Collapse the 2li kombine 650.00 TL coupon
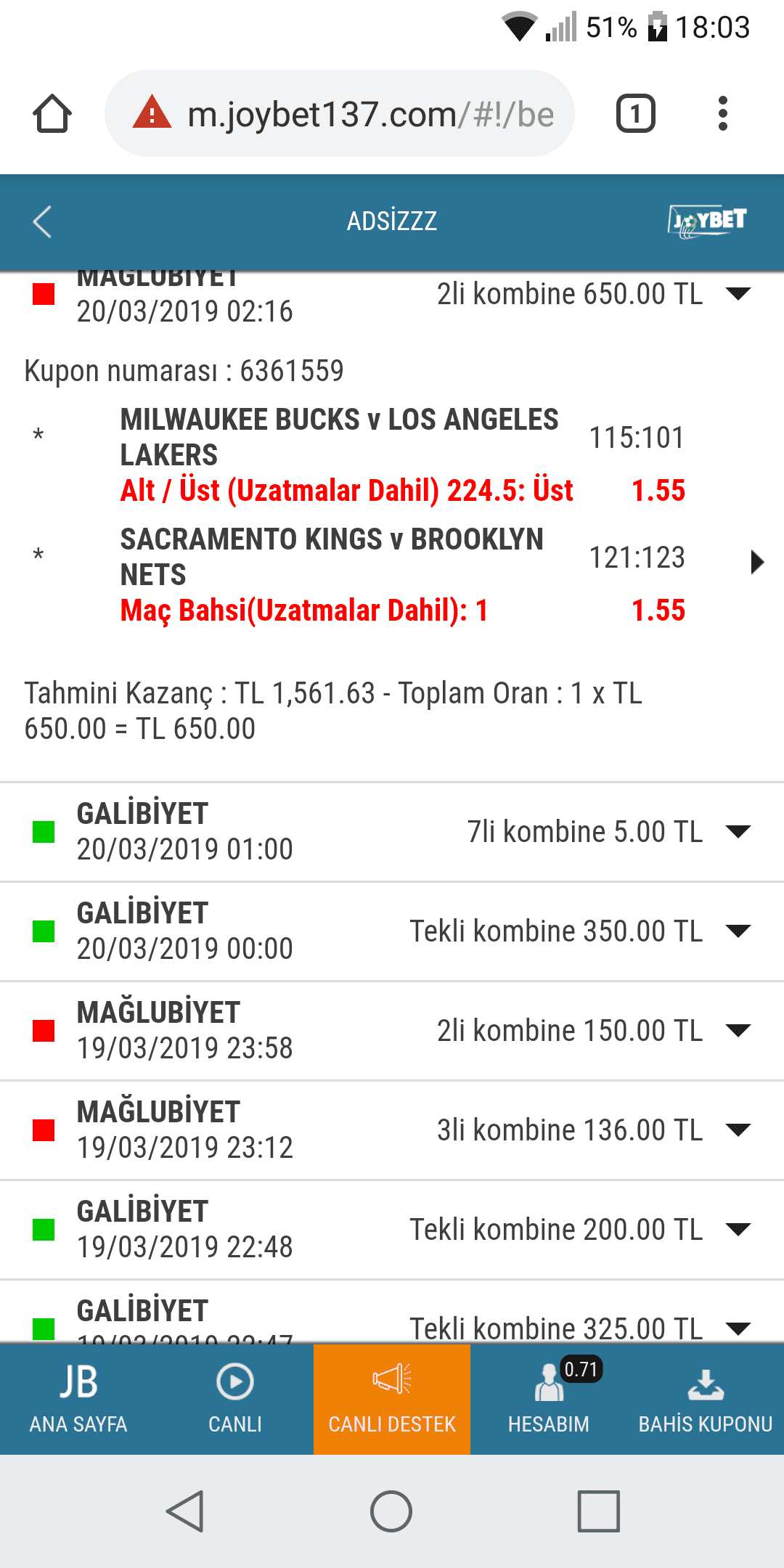 click(738, 294)
